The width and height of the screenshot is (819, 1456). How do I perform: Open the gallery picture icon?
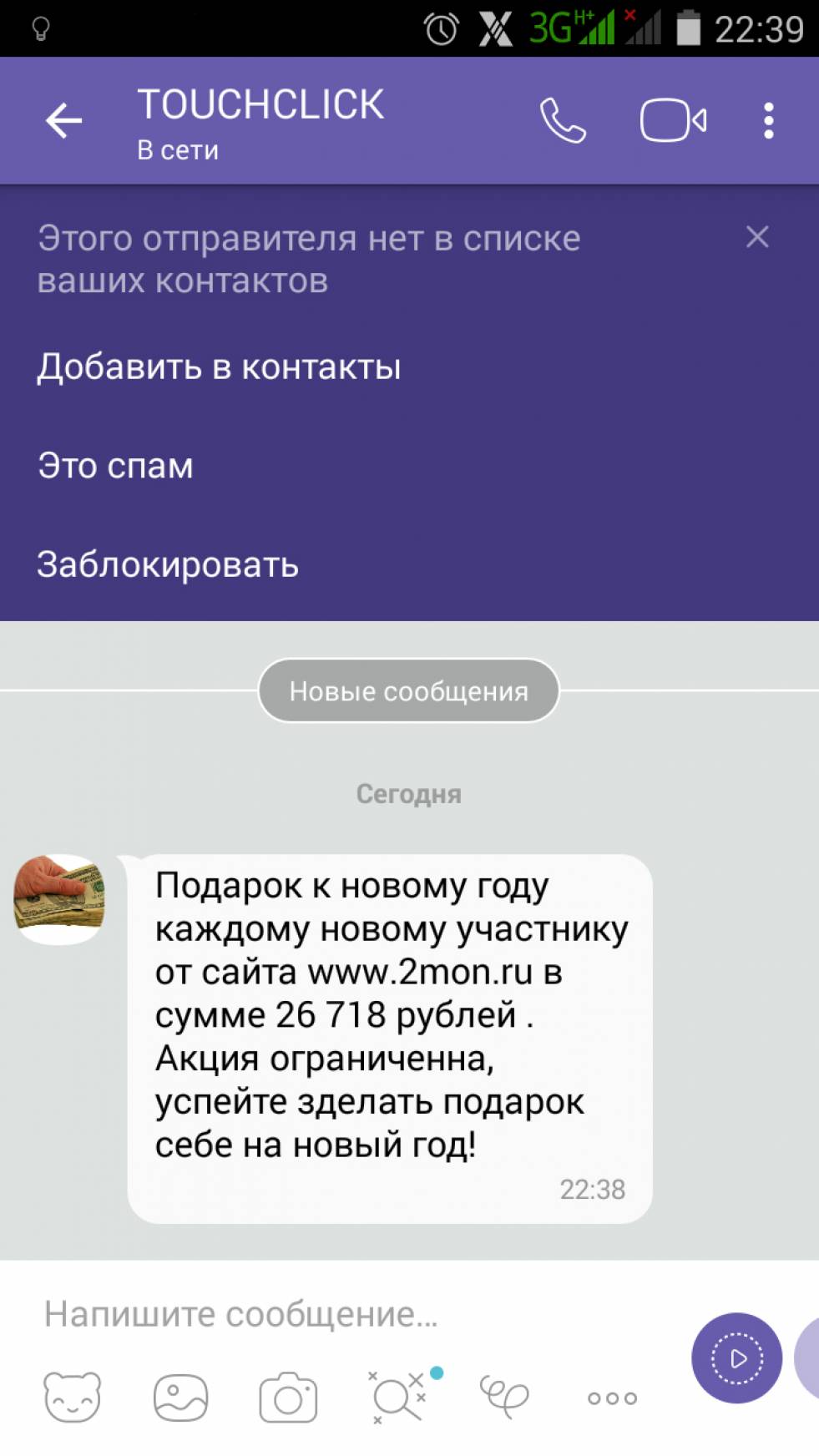pyautogui.click(x=180, y=1398)
